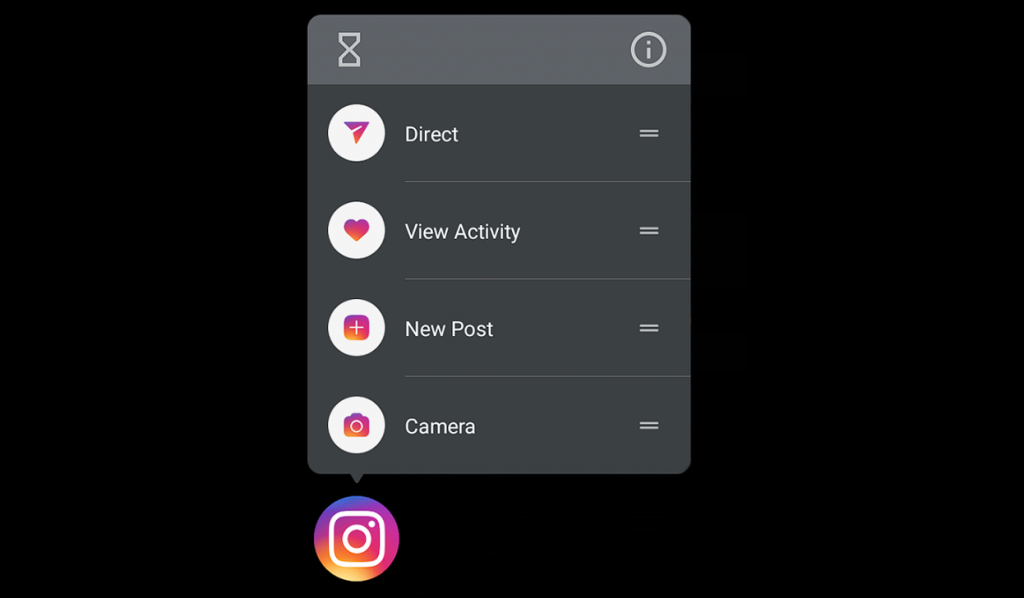Image resolution: width=1024 pixels, height=598 pixels.
Task: Start a New Post
Action: (449, 329)
